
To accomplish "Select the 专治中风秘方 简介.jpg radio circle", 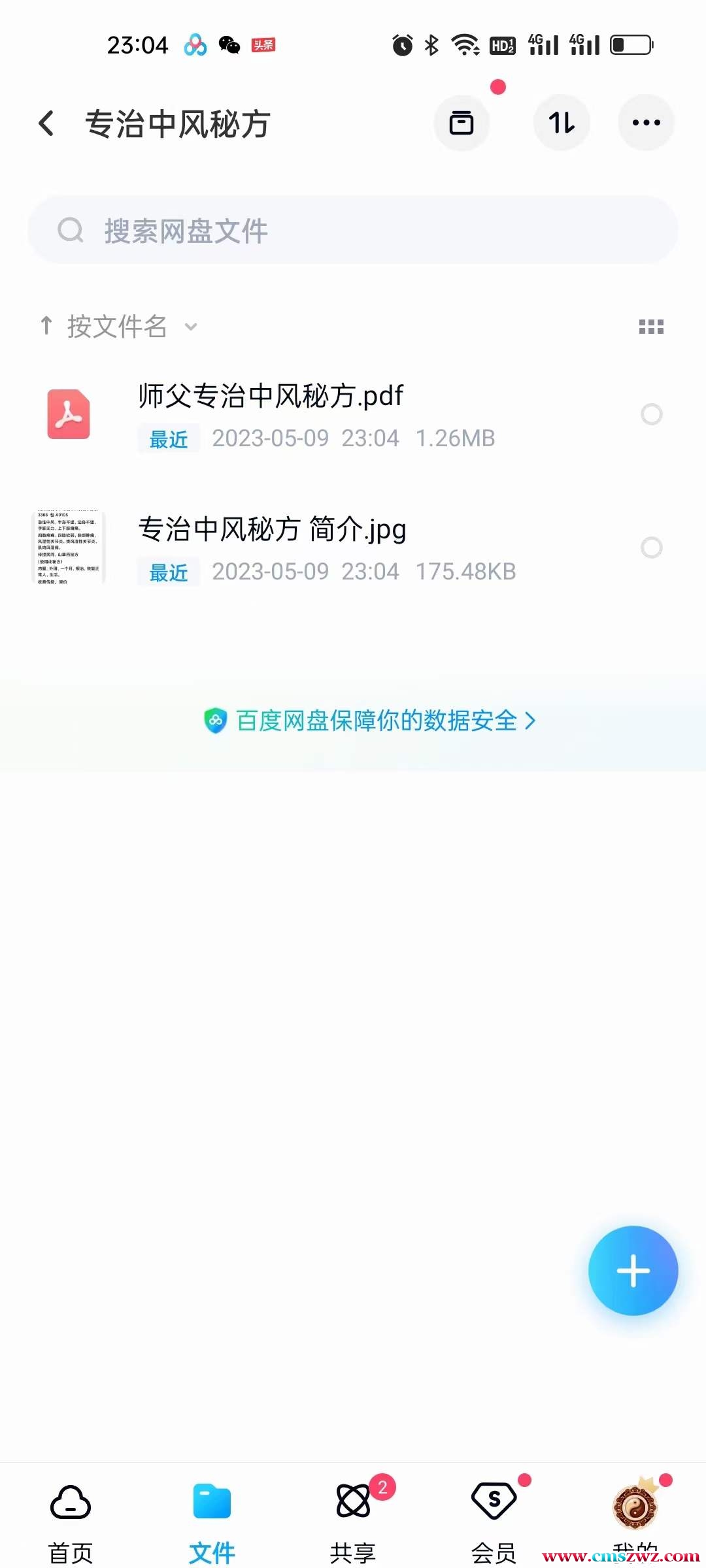I will coord(651,547).
